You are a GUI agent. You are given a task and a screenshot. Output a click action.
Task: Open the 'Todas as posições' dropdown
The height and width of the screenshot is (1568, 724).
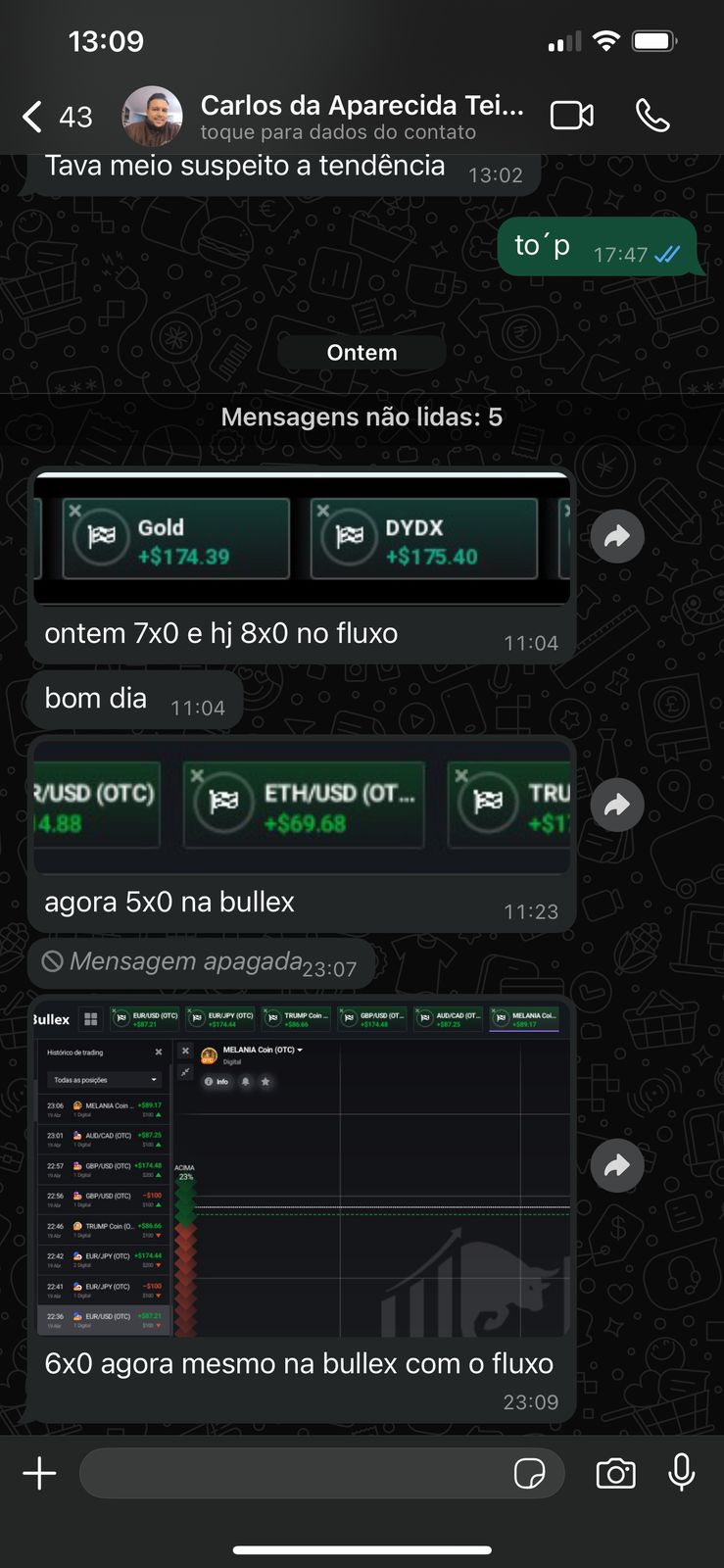coord(103,1080)
